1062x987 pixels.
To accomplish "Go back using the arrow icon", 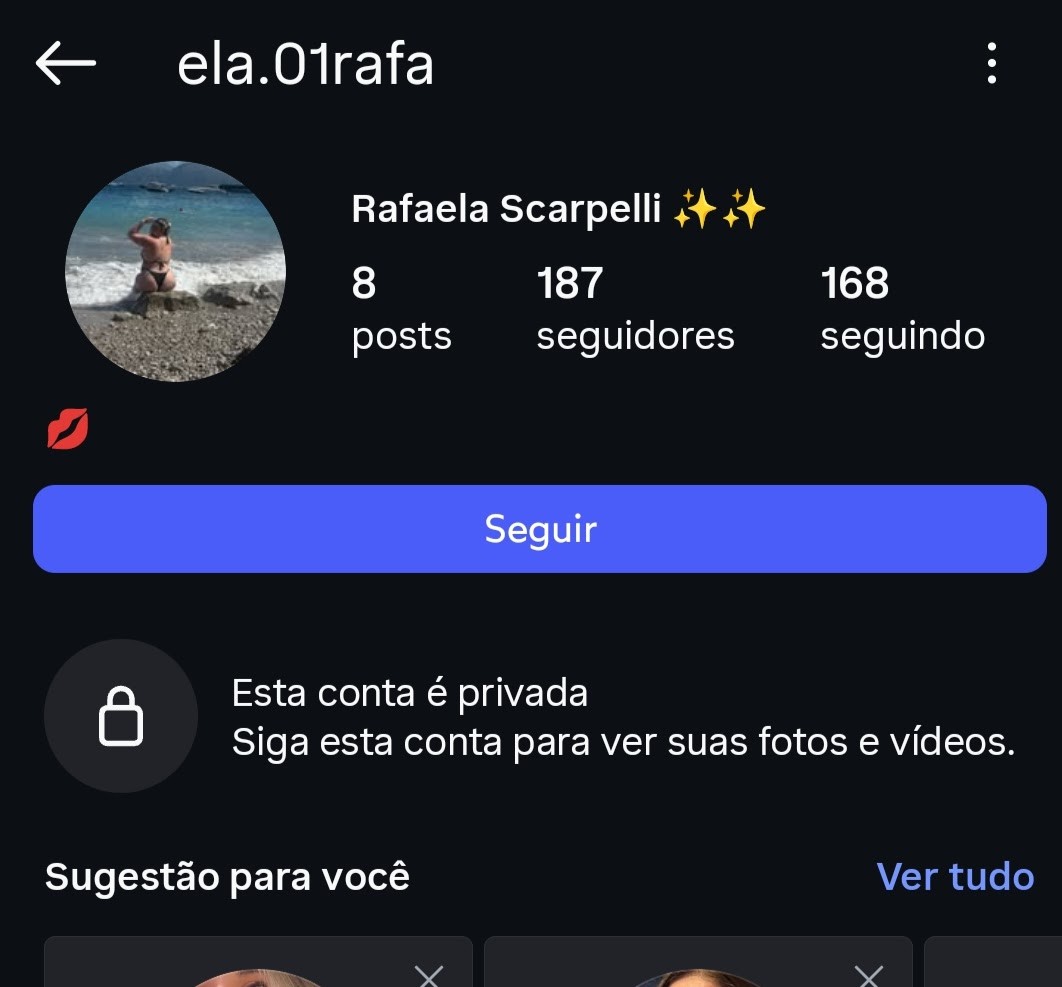I will click(x=66, y=64).
